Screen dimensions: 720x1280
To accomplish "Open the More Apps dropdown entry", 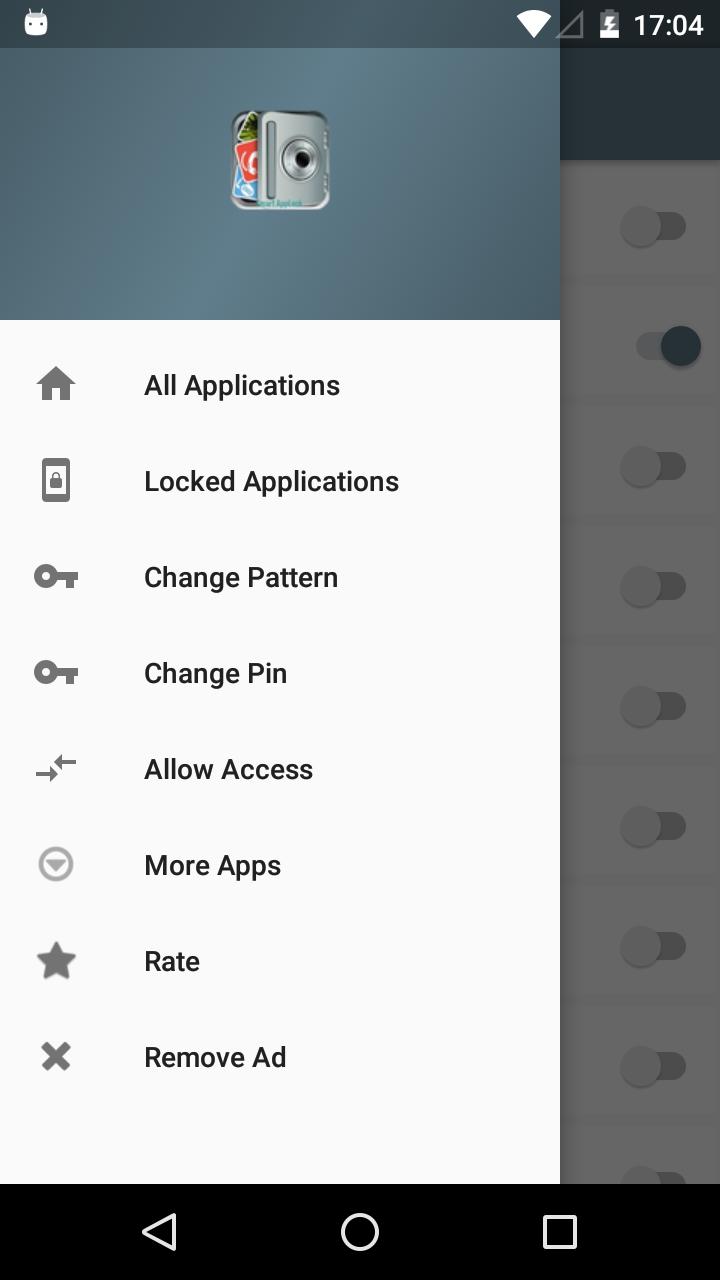I will point(212,864).
